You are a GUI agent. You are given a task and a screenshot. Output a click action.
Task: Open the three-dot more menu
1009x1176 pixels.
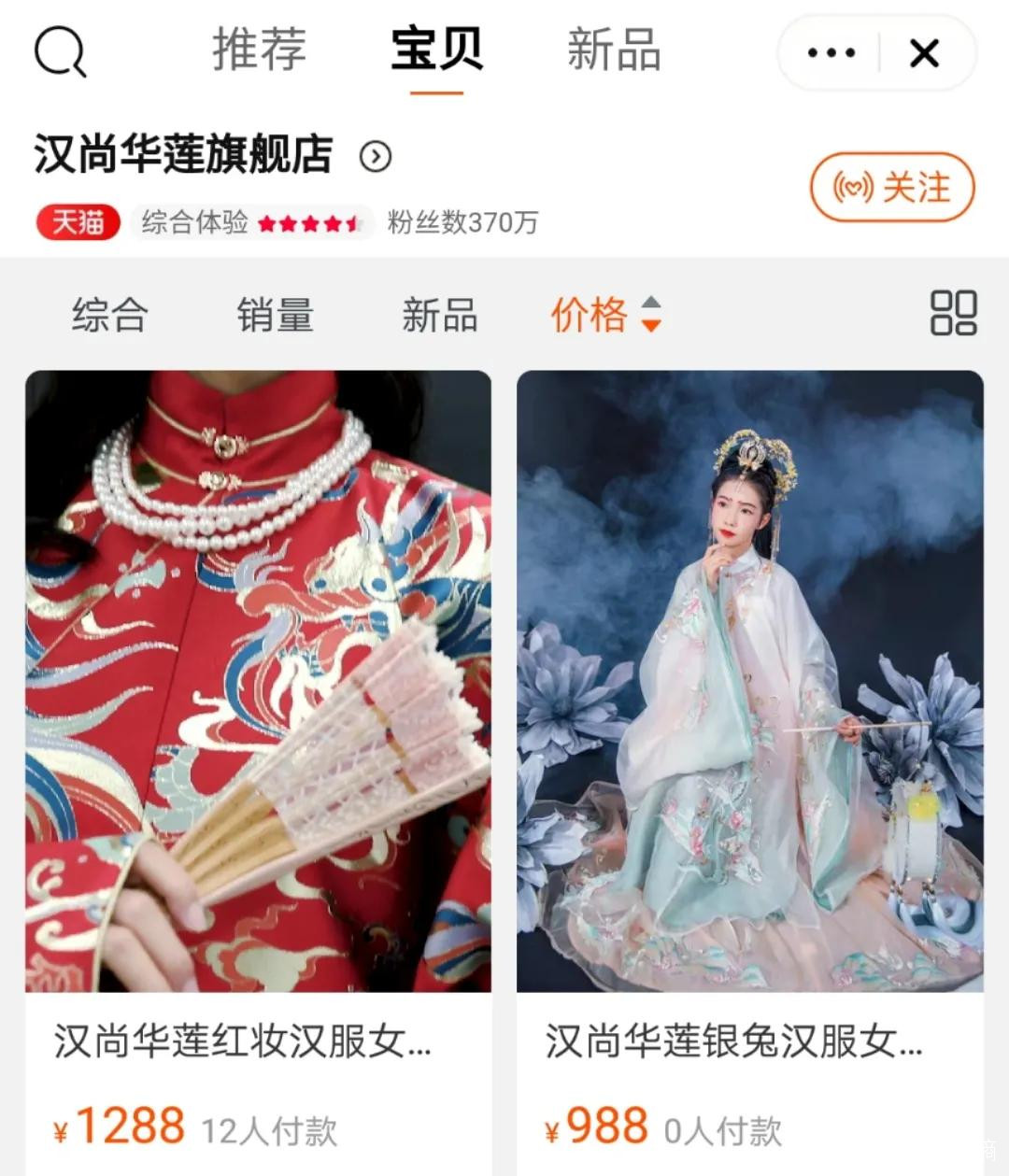[x=831, y=53]
